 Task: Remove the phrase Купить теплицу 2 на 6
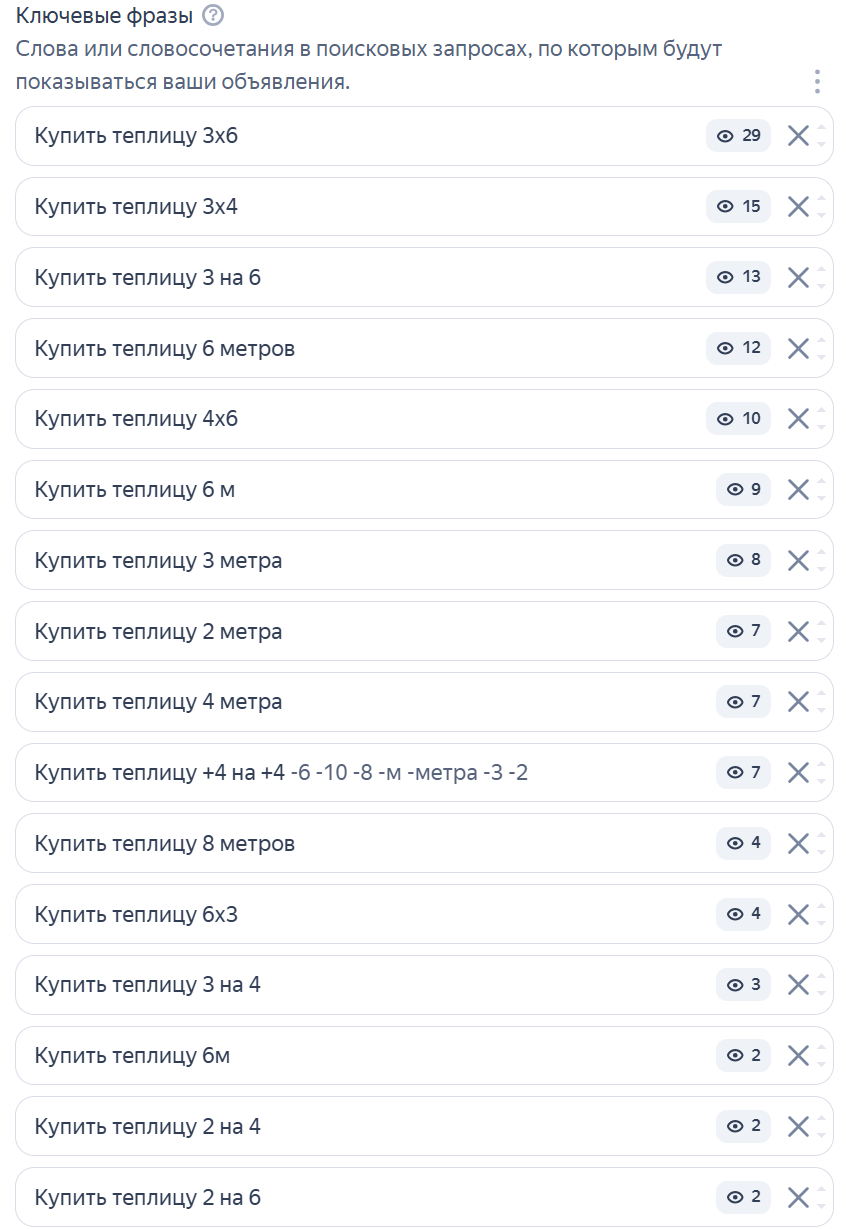(x=798, y=1197)
